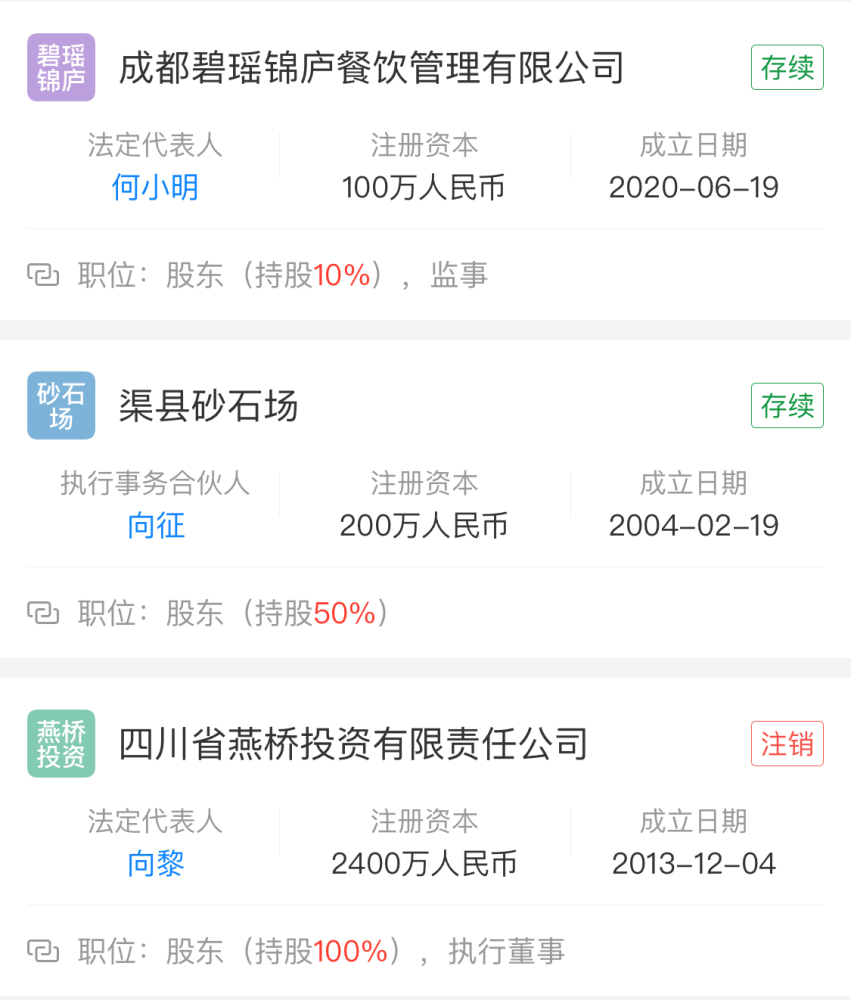Viewport: 851px width, 1000px height.
Task: Open 四川省燕桥投资有限责任公司 company card
Action: pos(353,744)
